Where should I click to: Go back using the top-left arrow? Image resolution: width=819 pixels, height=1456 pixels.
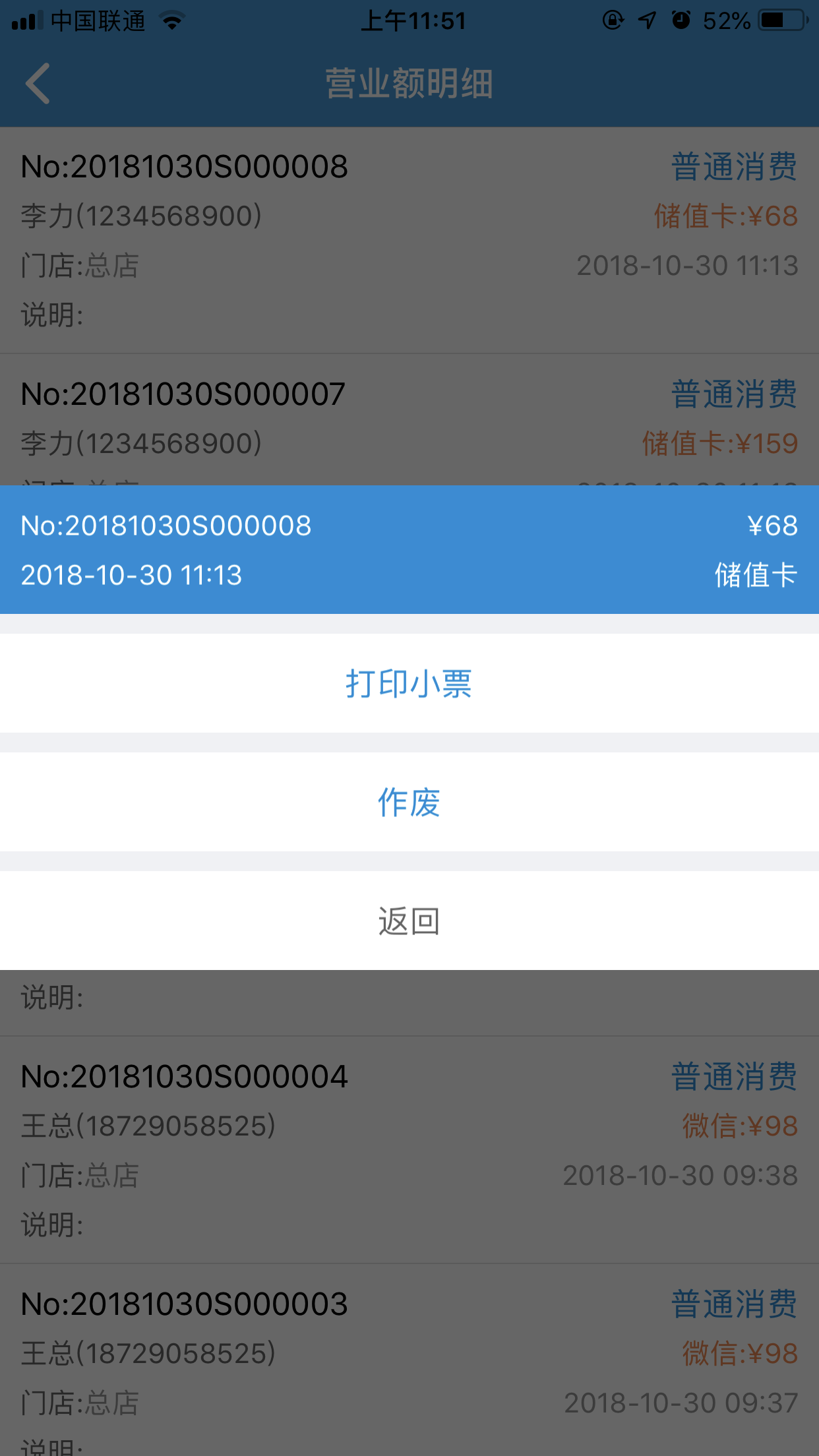click(38, 84)
